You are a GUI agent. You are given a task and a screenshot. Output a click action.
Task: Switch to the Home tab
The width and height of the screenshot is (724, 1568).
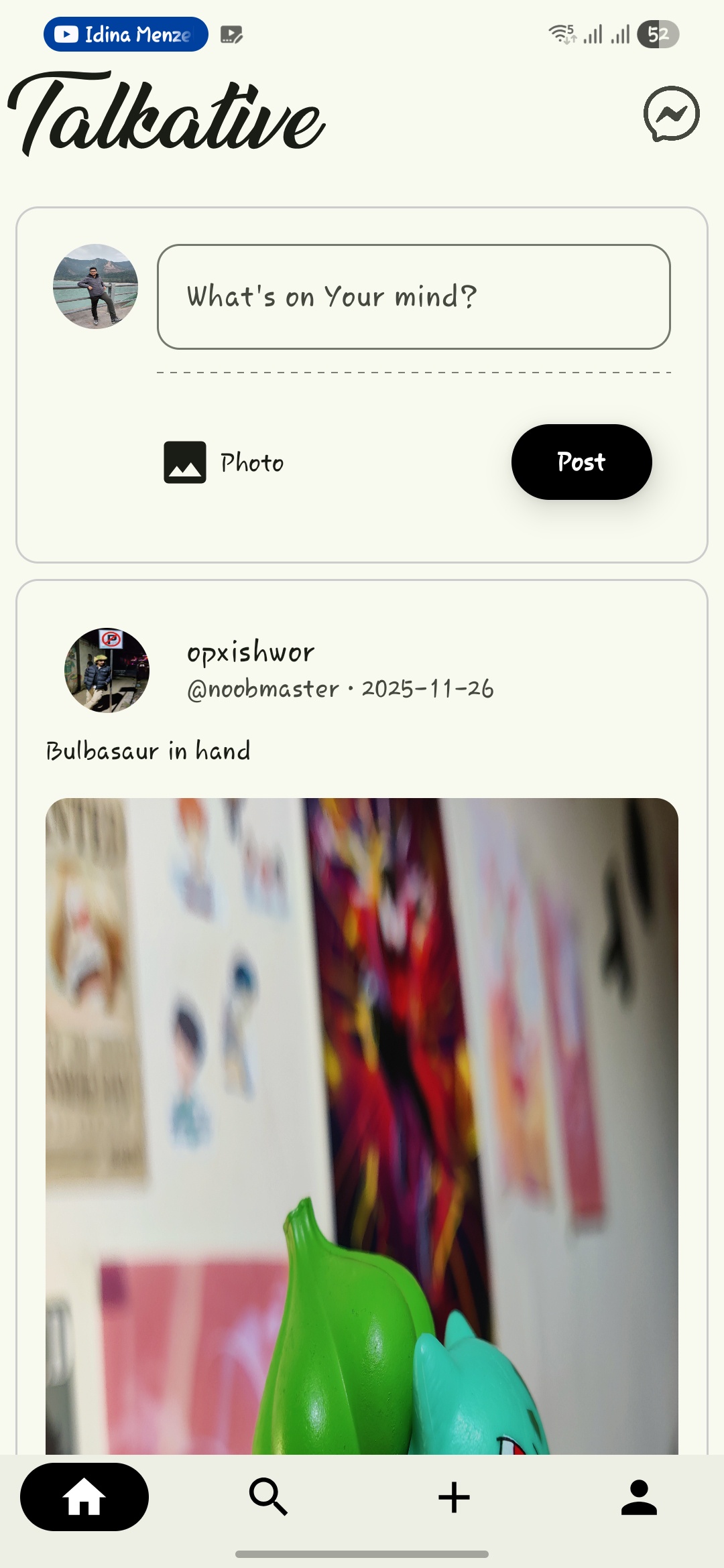pyautogui.click(x=84, y=1497)
